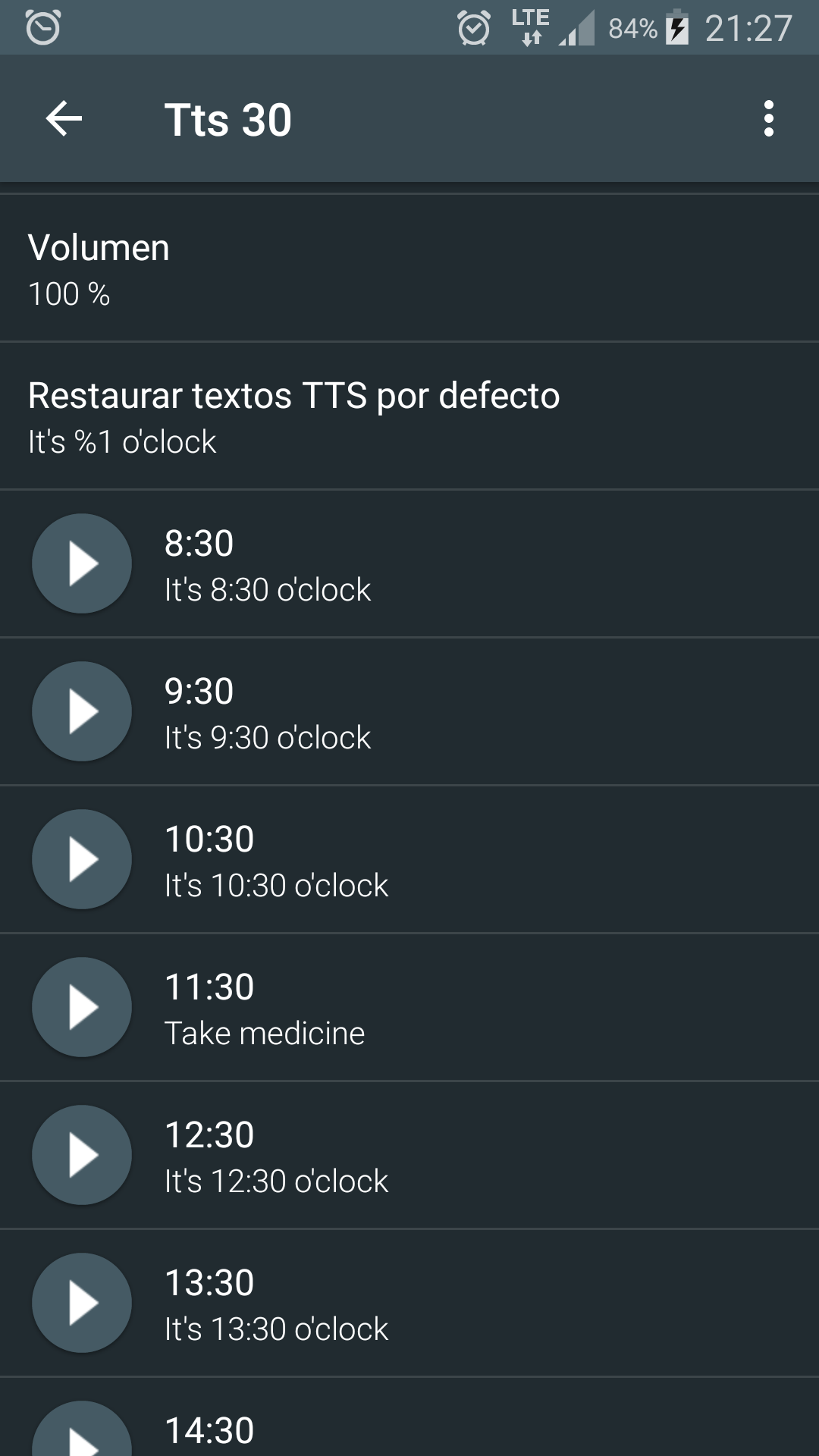Go back using the arrow icon
819x1456 pixels.
(64, 119)
